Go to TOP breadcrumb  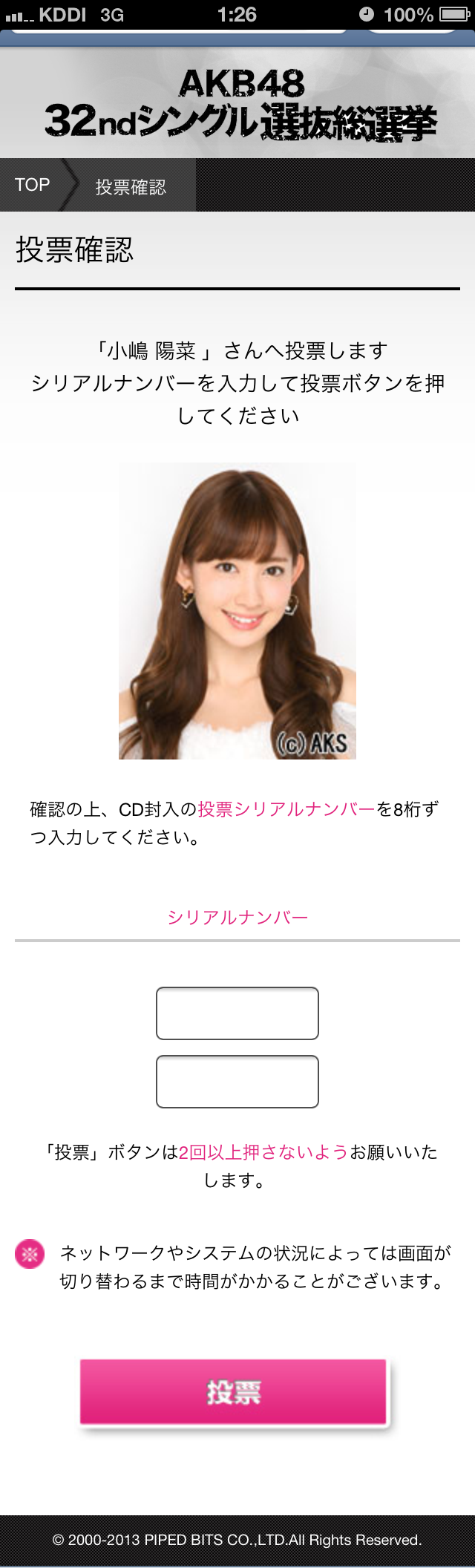(32, 185)
